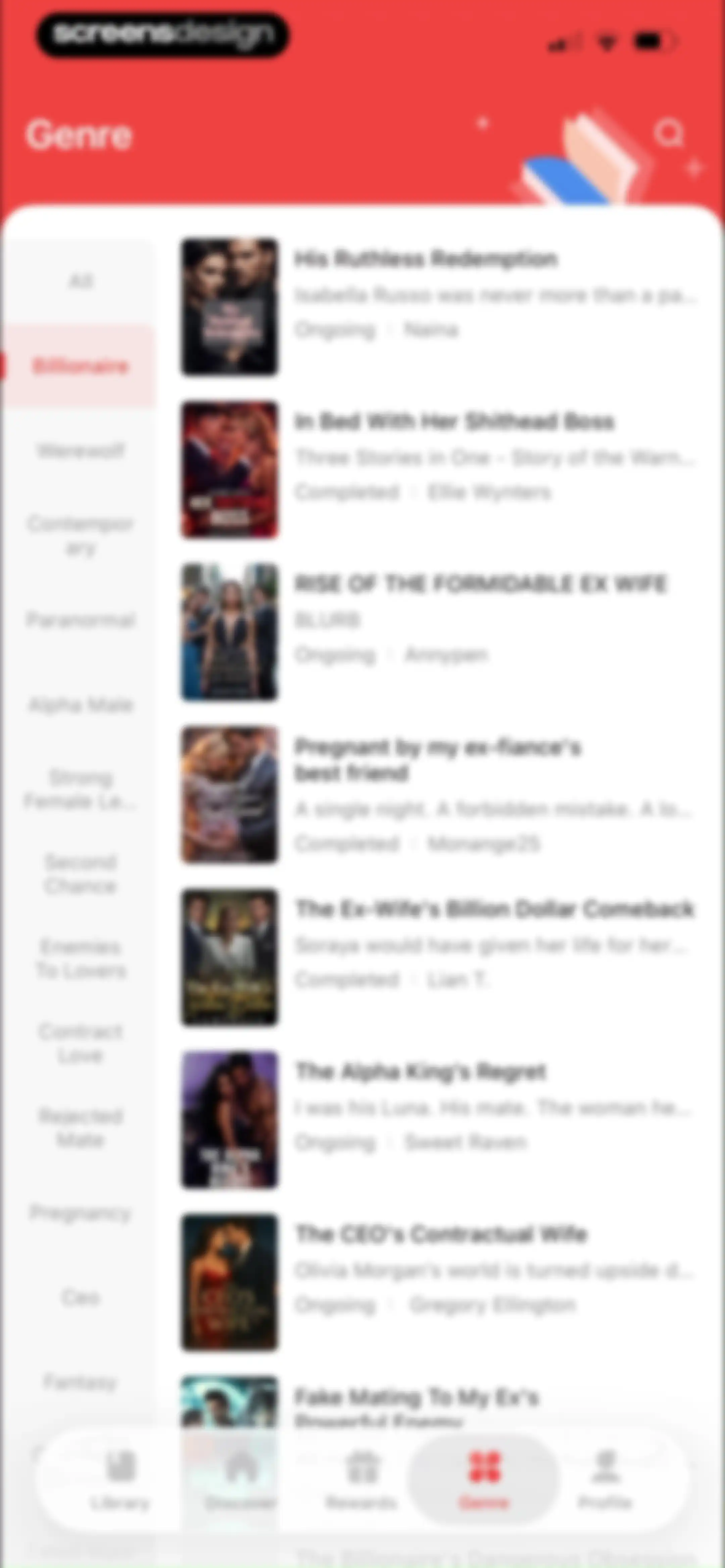Open Pregnant by my ex-fiance's best friend

pyautogui.click(x=439, y=794)
